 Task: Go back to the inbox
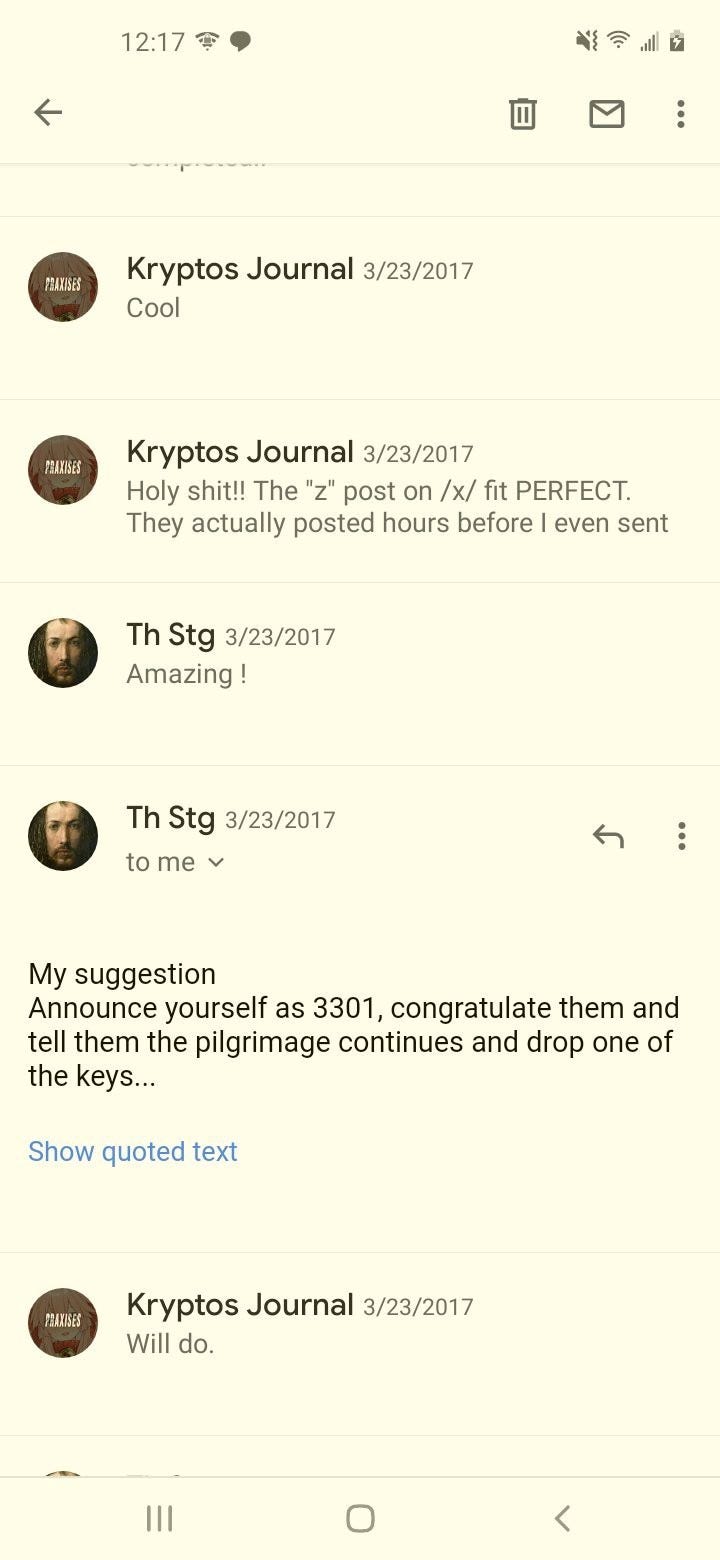[48, 113]
